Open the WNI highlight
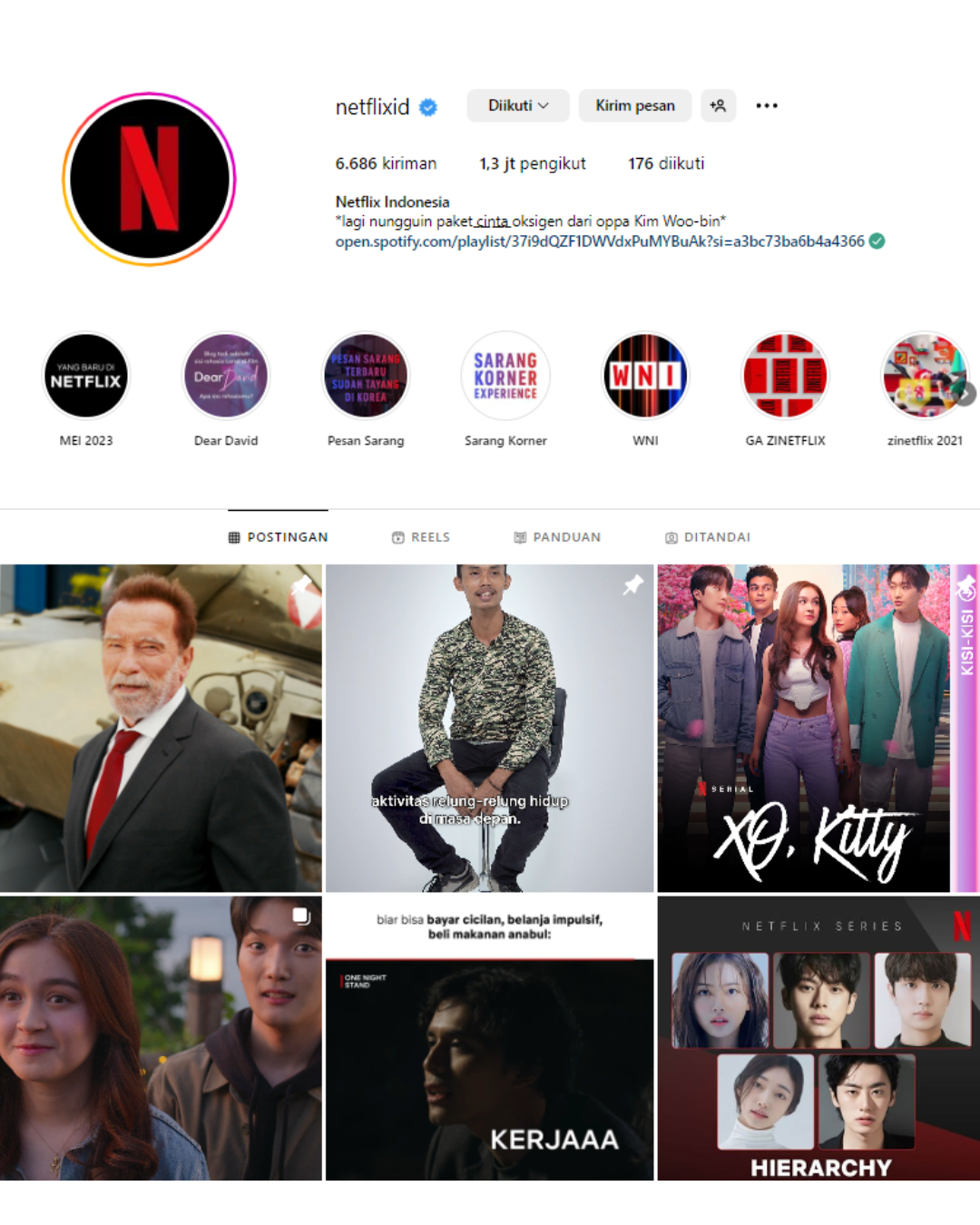This screenshot has height=1225, width=980. tap(645, 376)
